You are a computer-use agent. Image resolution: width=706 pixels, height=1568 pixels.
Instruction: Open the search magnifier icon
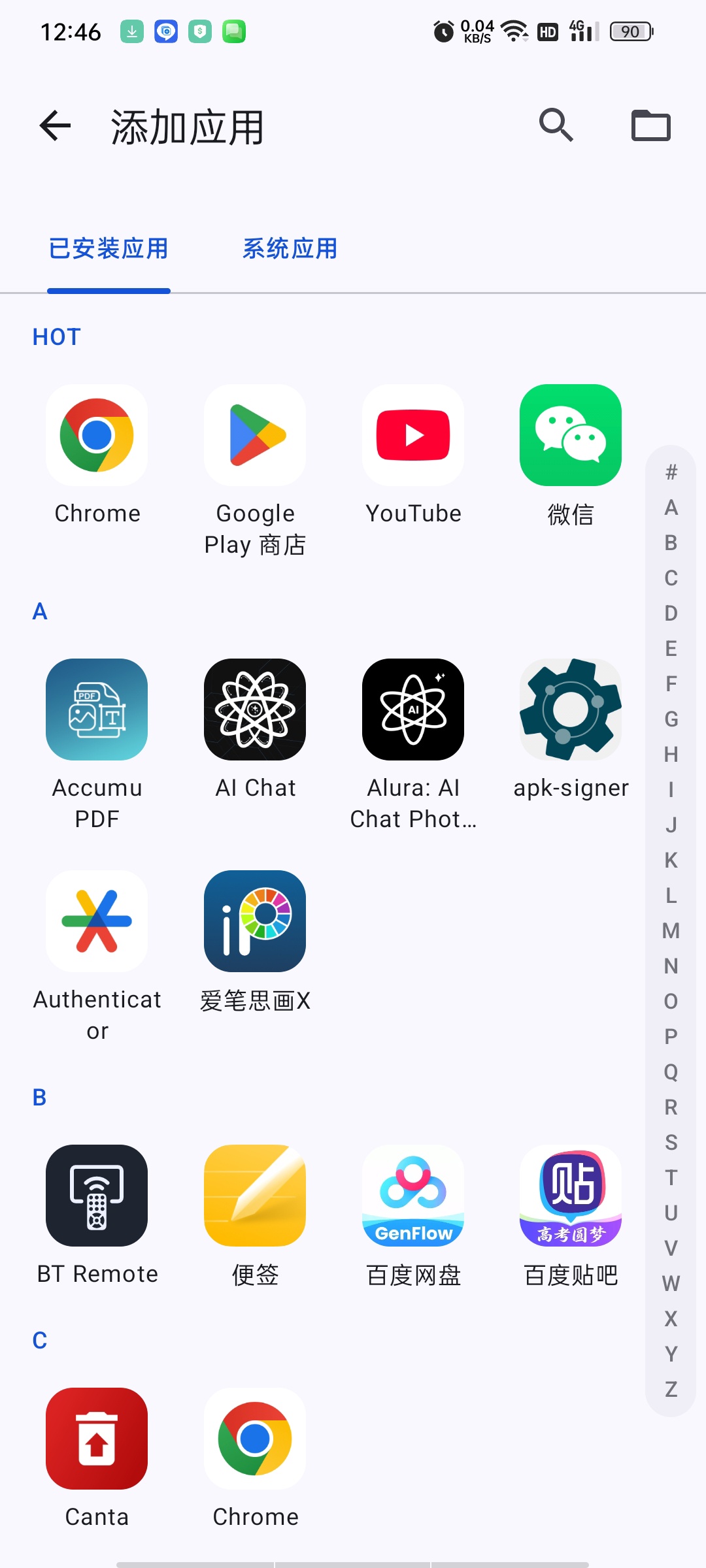click(x=556, y=125)
